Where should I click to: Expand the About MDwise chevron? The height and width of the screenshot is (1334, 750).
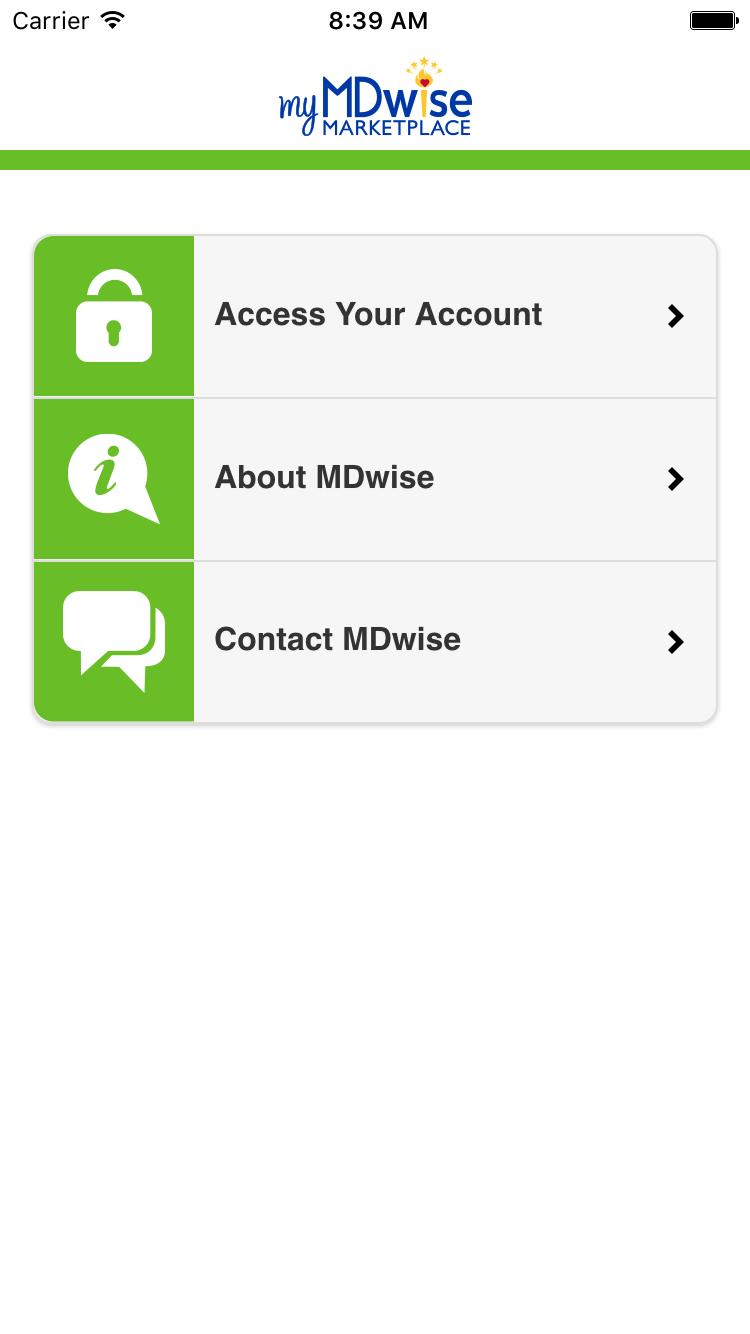click(x=676, y=478)
